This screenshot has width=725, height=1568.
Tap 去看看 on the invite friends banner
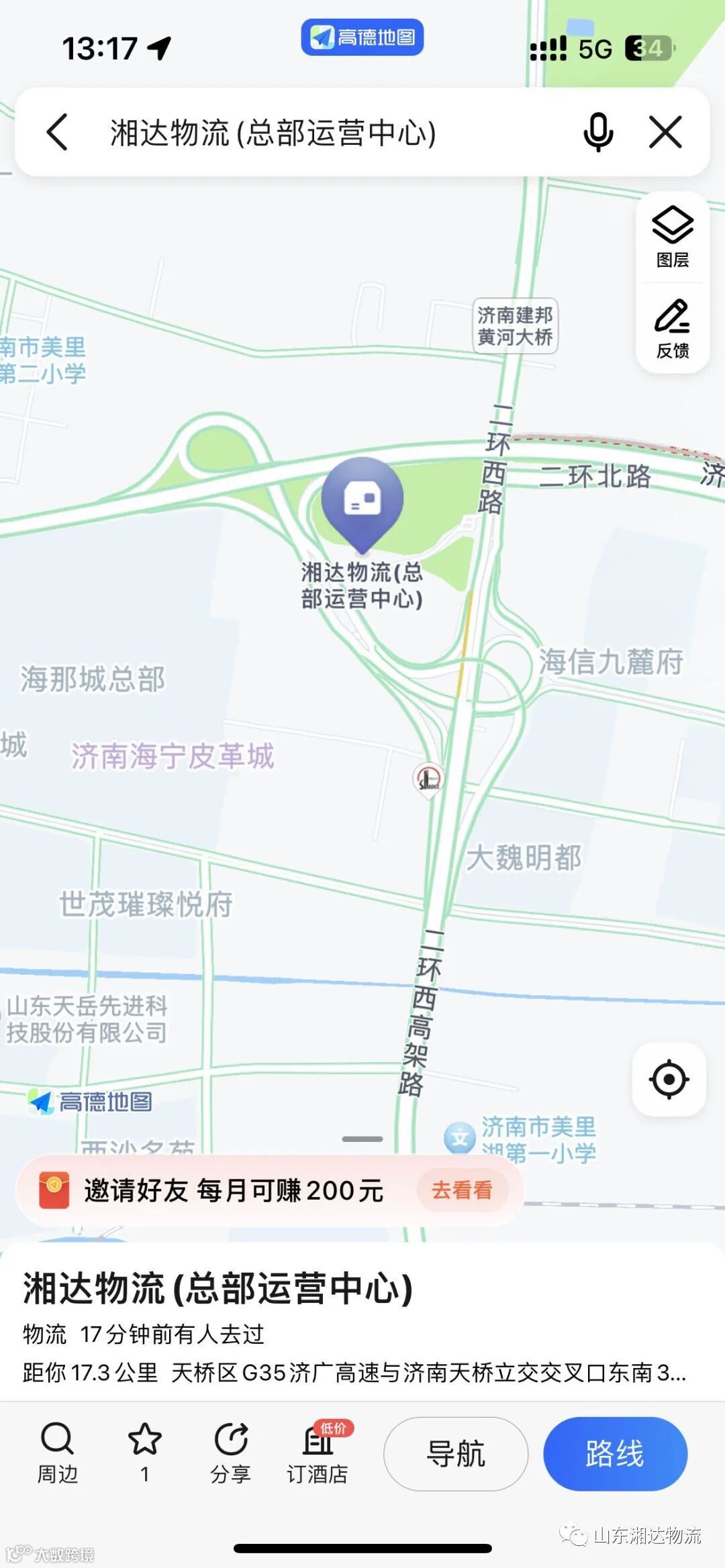point(462,1190)
